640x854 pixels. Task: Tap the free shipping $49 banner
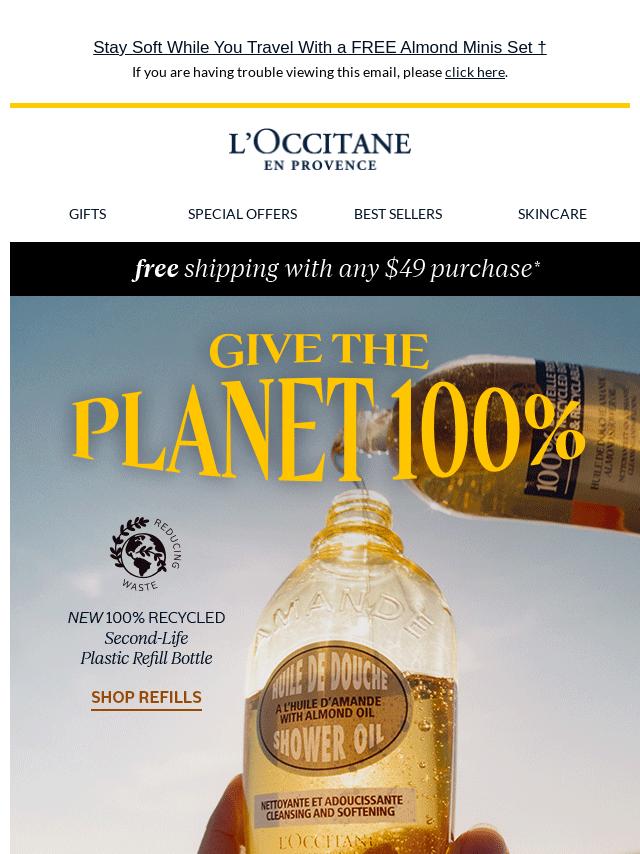click(x=336, y=269)
